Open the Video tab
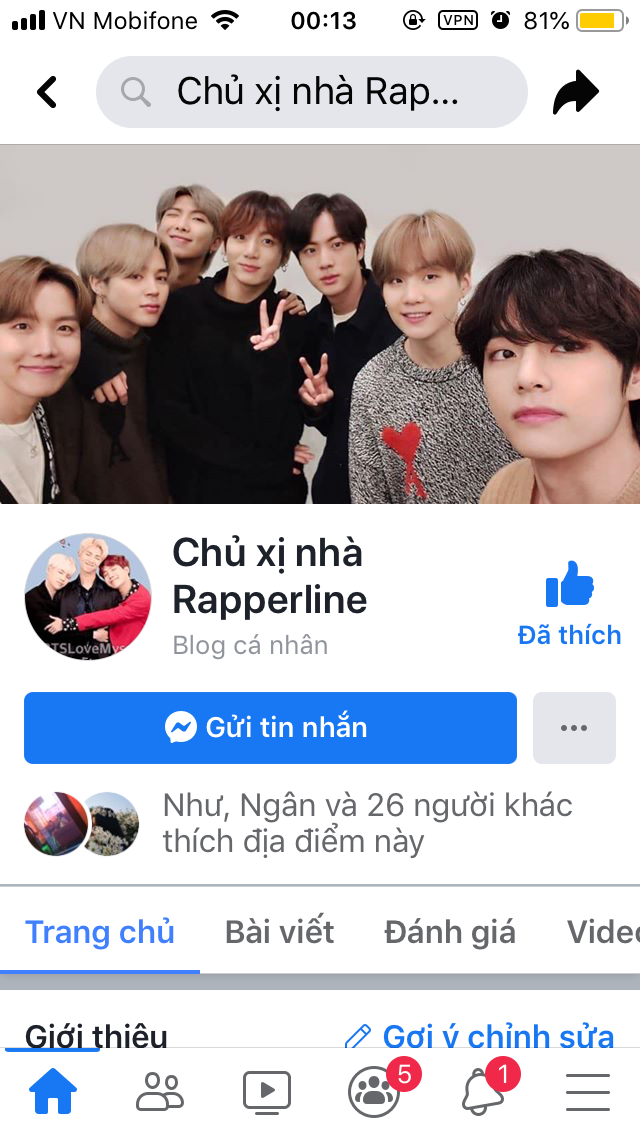Image resolution: width=640 pixels, height=1136 pixels. [602, 932]
